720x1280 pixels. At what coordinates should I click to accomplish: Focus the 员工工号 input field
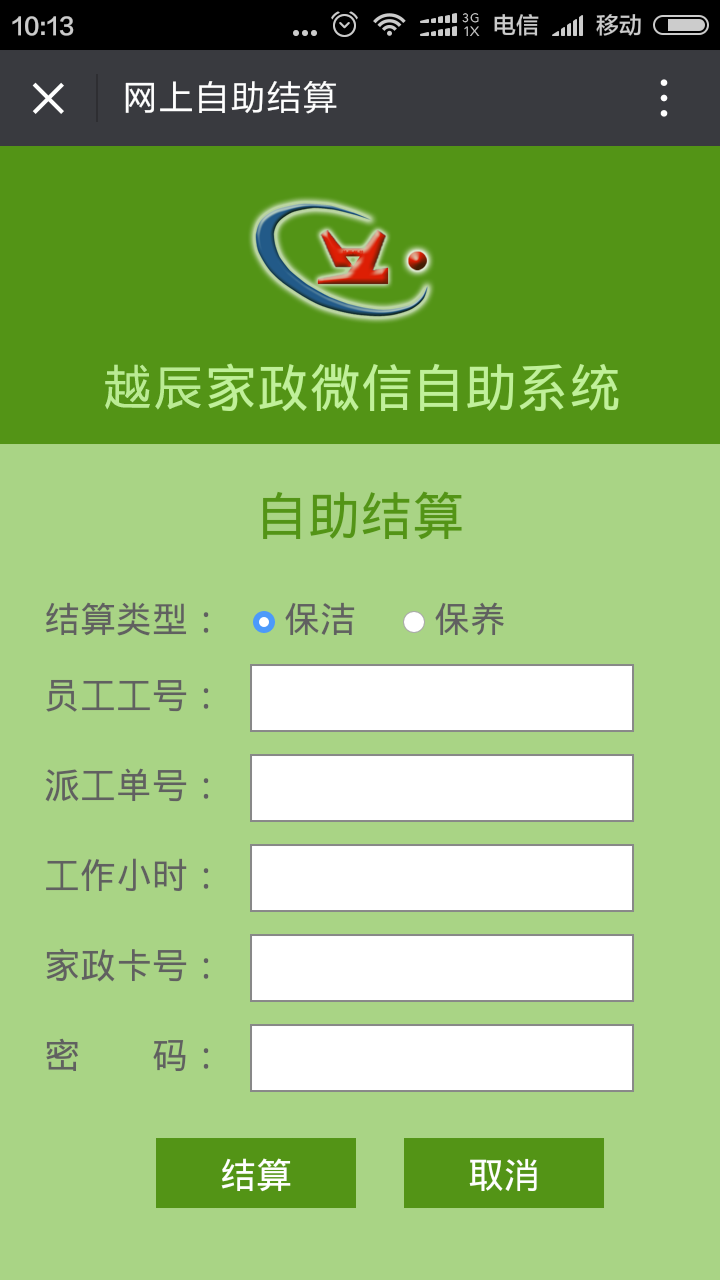coord(441,698)
